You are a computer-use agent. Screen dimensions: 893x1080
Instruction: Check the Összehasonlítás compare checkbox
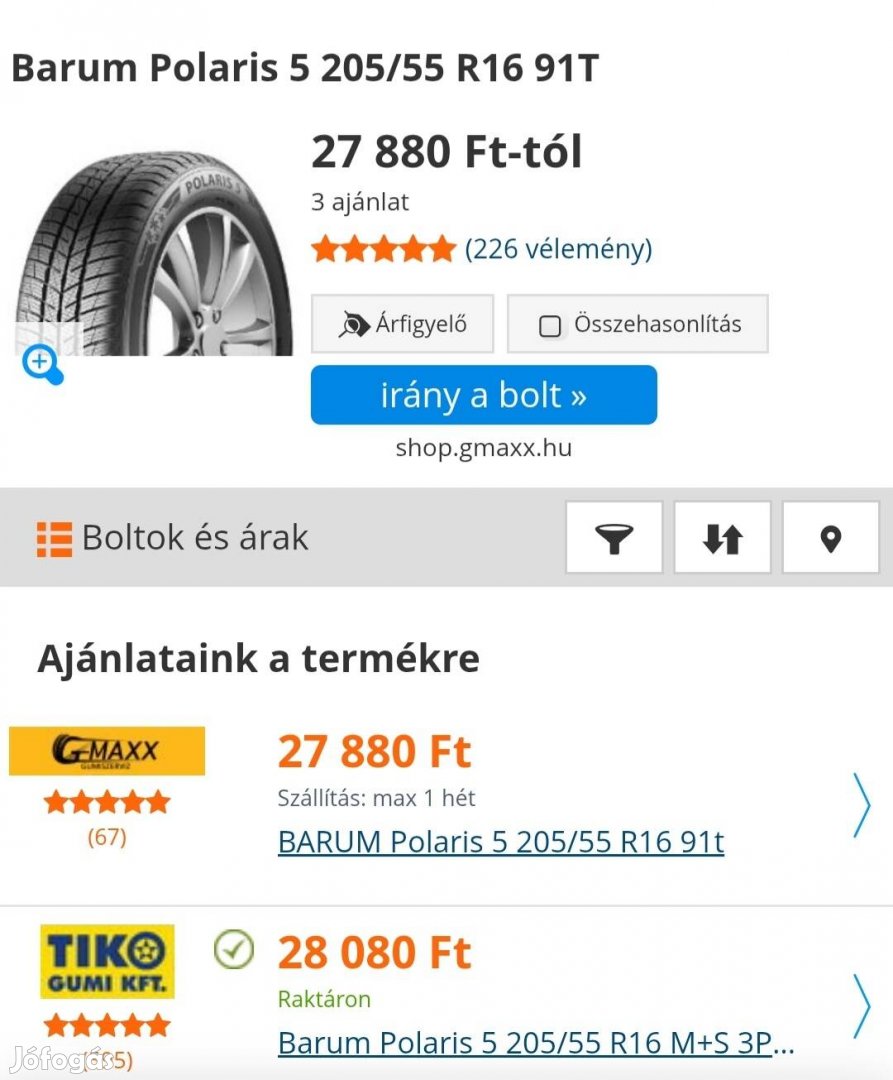pyautogui.click(x=550, y=326)
